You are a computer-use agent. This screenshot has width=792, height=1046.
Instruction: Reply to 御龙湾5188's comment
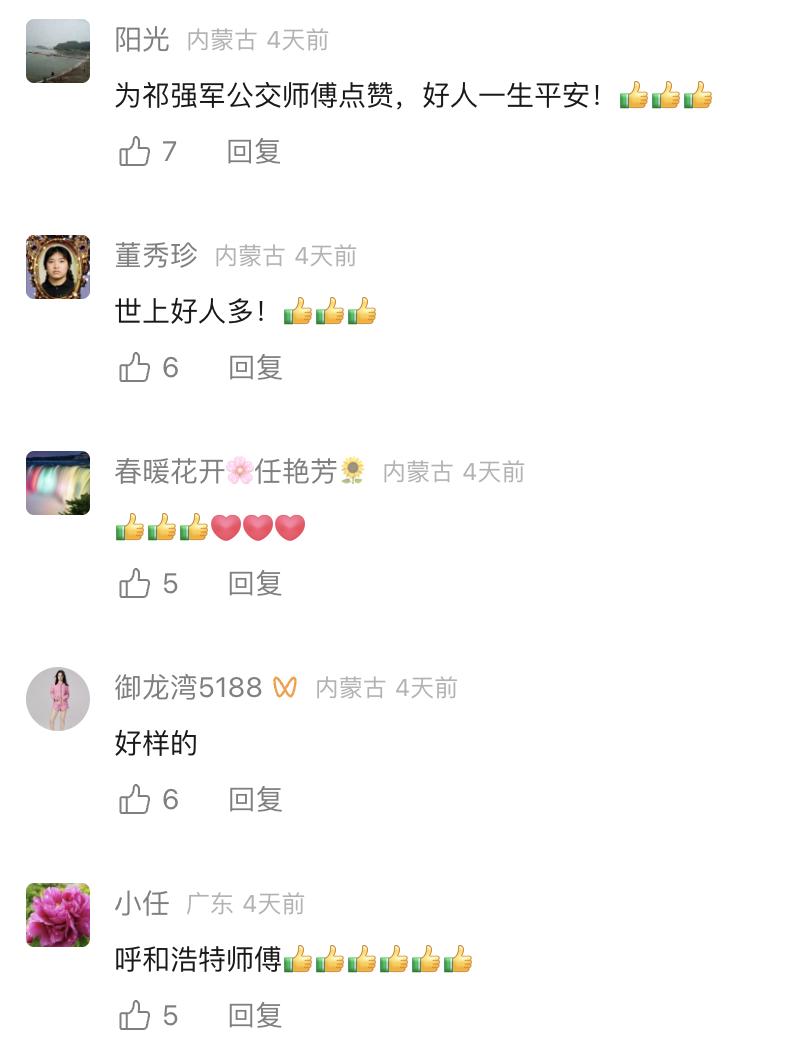tap(255, 800)
